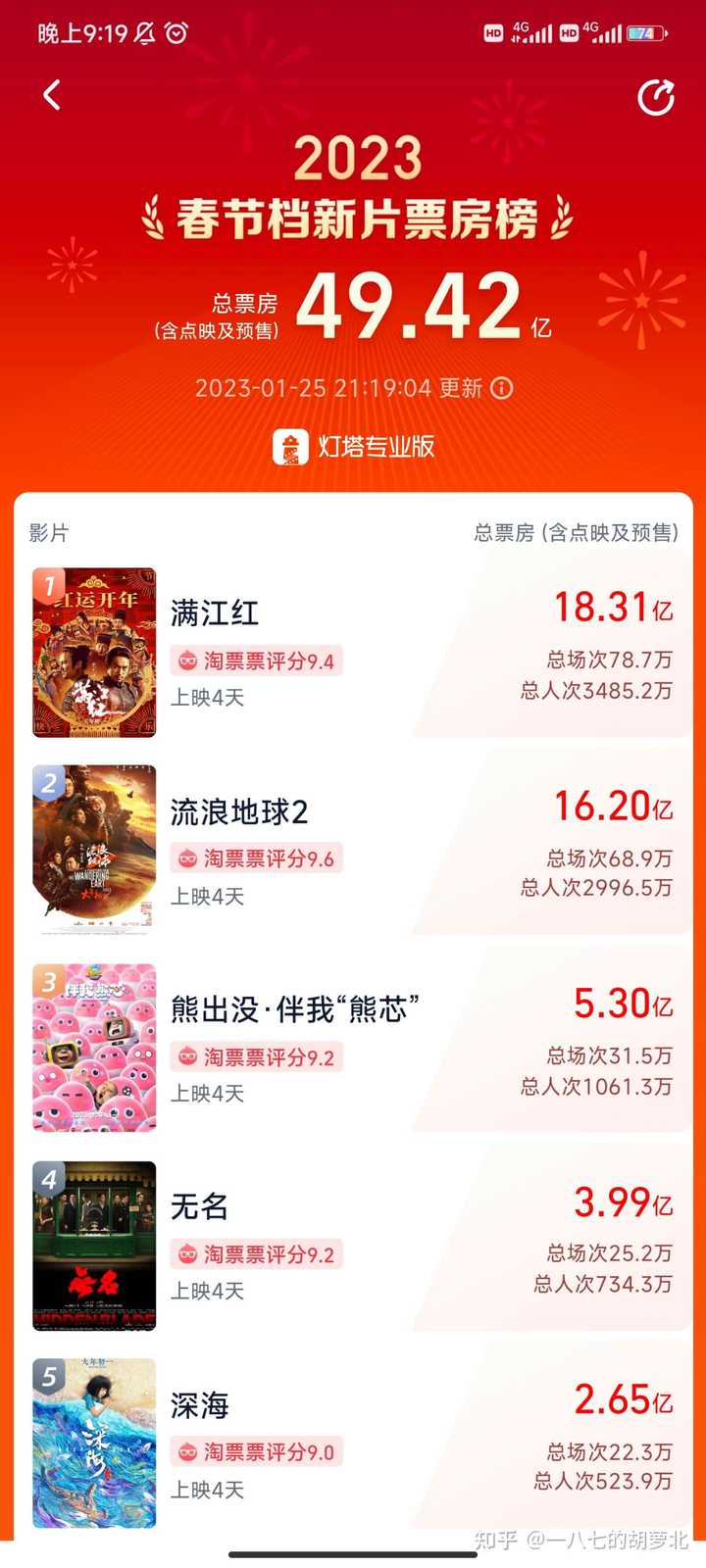
Task: Go back using the top-left arrow
Action: pos(52,95)
